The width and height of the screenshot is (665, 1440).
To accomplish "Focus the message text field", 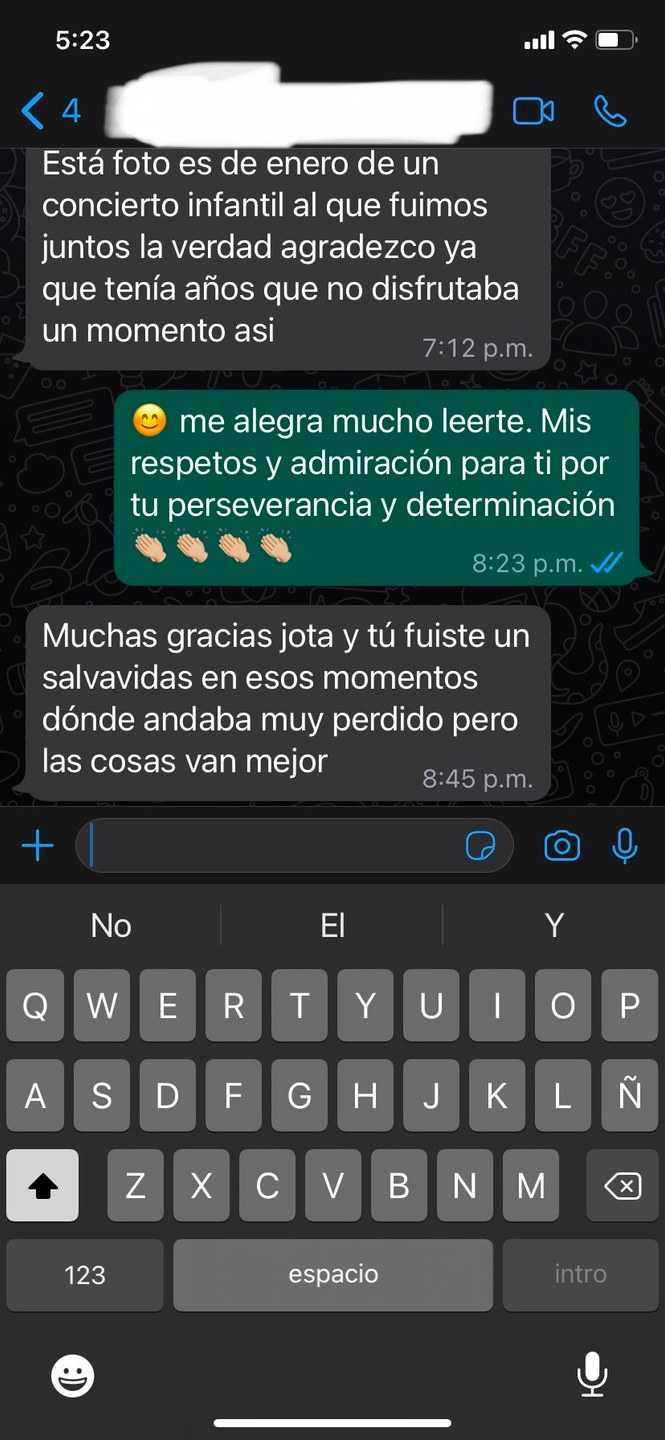I will coord(270,847).
